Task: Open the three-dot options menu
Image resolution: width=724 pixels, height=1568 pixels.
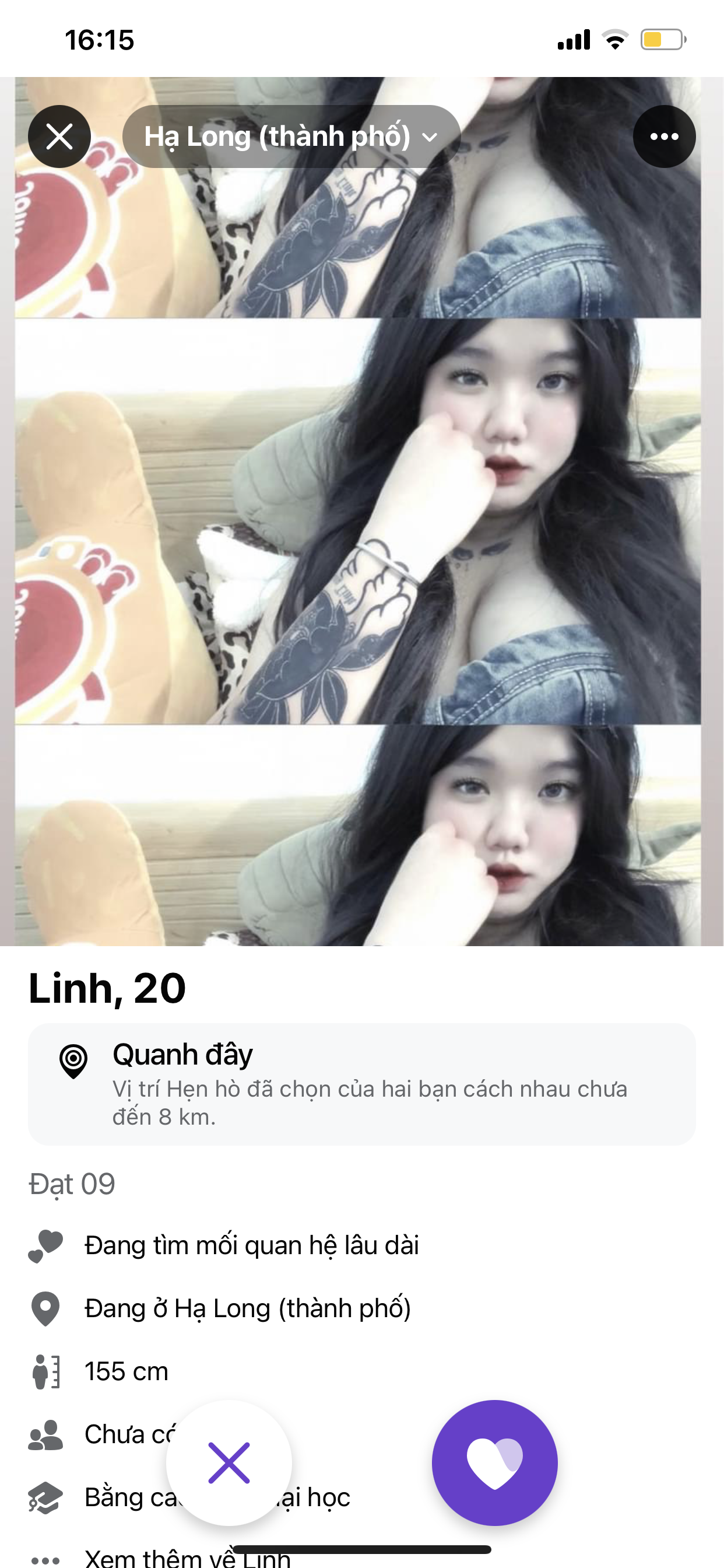Action: click(x=664, y=136)
